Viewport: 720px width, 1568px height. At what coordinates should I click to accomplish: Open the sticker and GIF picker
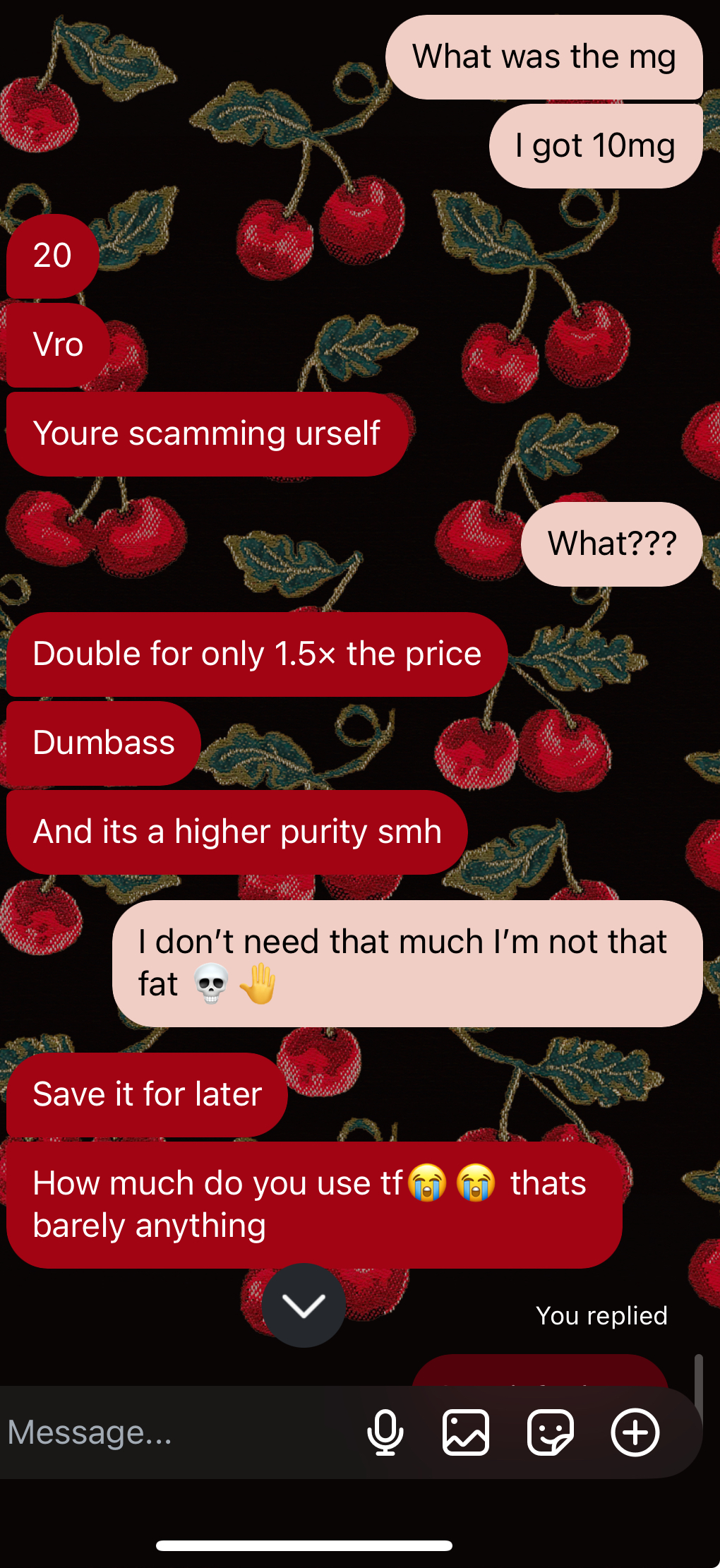(x=551, y=1432)
